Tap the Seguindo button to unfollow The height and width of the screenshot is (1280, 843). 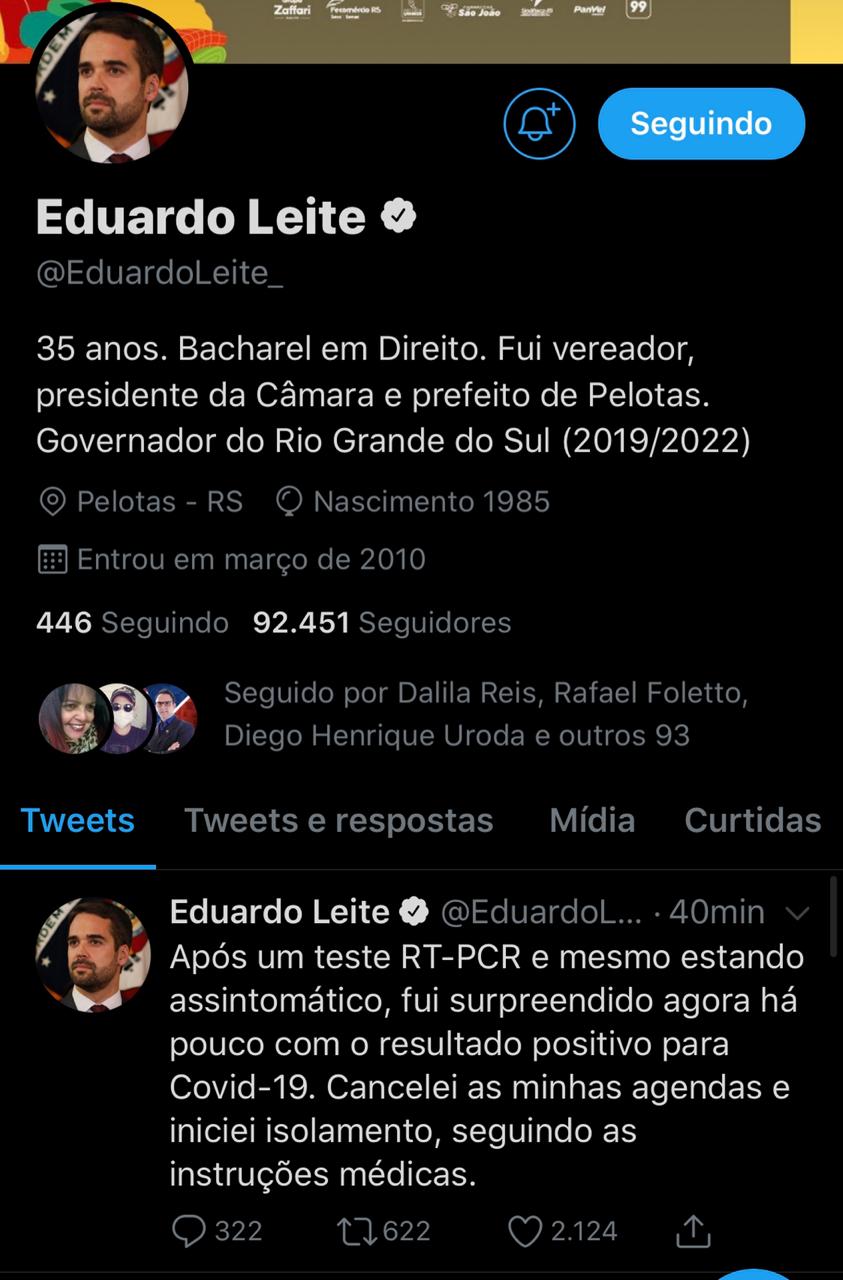[x=701, y=124]
